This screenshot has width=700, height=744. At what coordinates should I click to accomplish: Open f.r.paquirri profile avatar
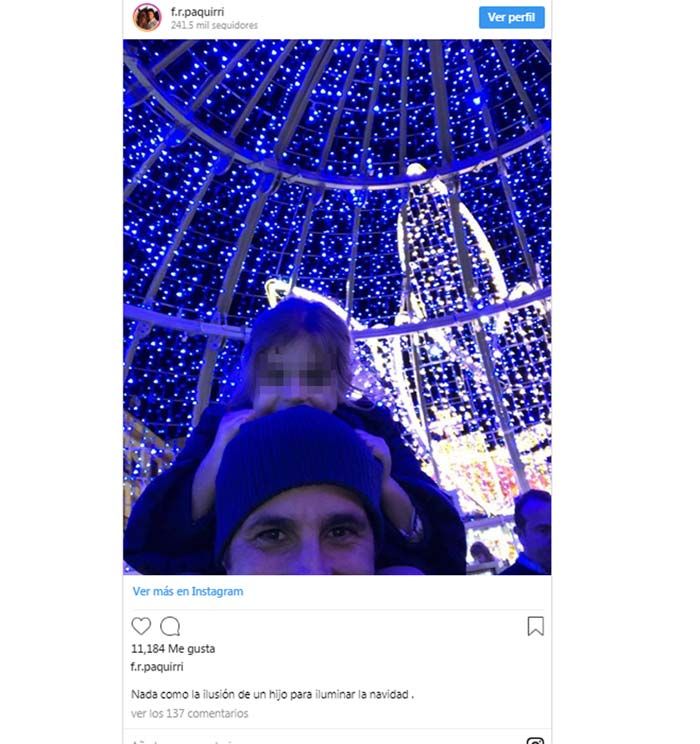tap(147, 17)
